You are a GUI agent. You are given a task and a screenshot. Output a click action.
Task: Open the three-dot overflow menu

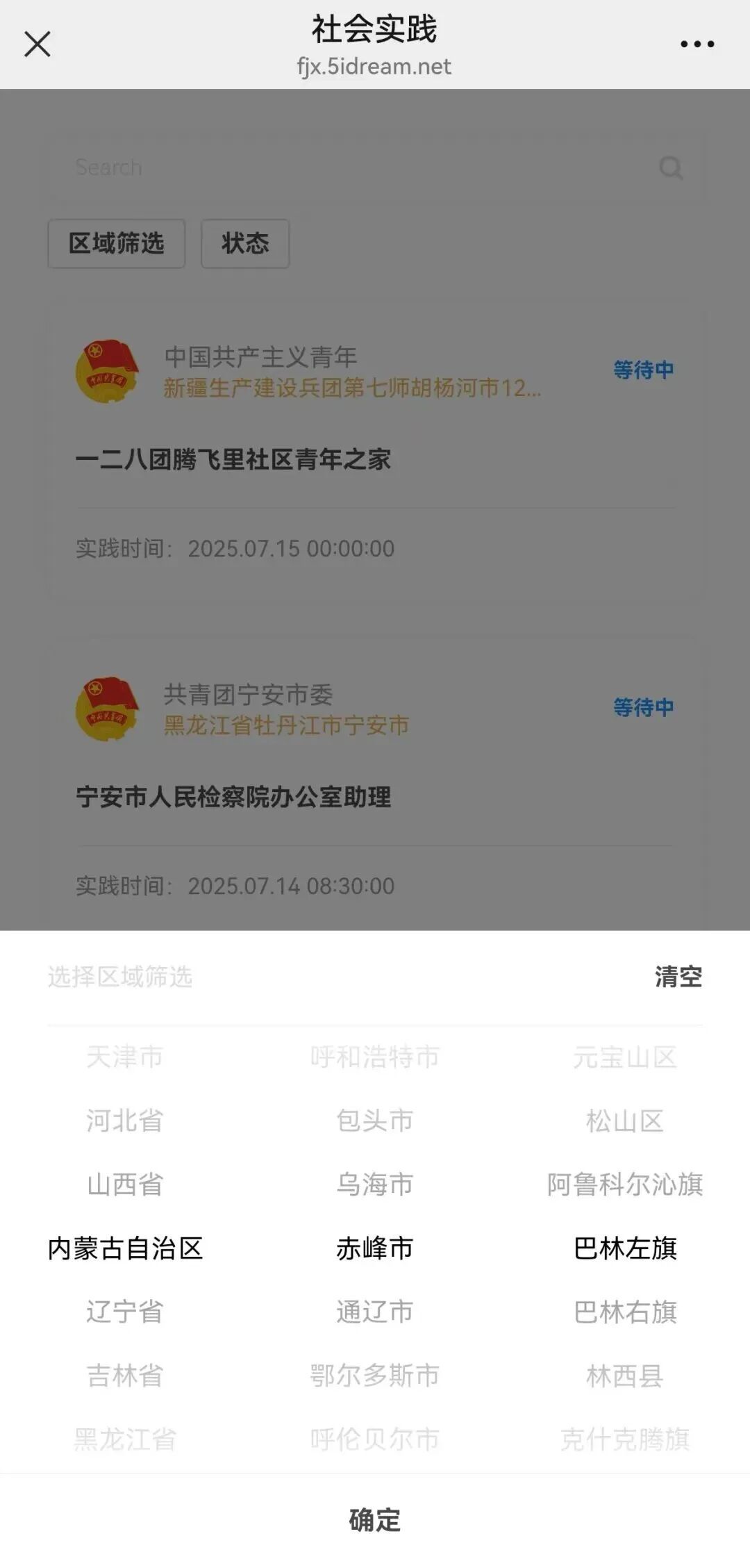click(697, 44)
